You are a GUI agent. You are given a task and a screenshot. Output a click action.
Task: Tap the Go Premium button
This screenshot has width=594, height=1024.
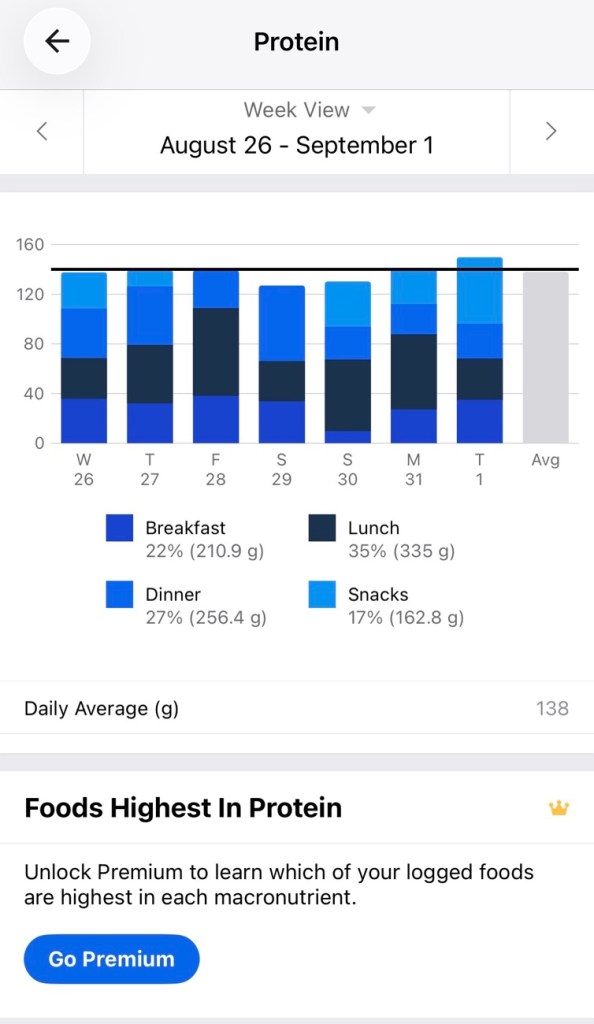coord(112,959)
